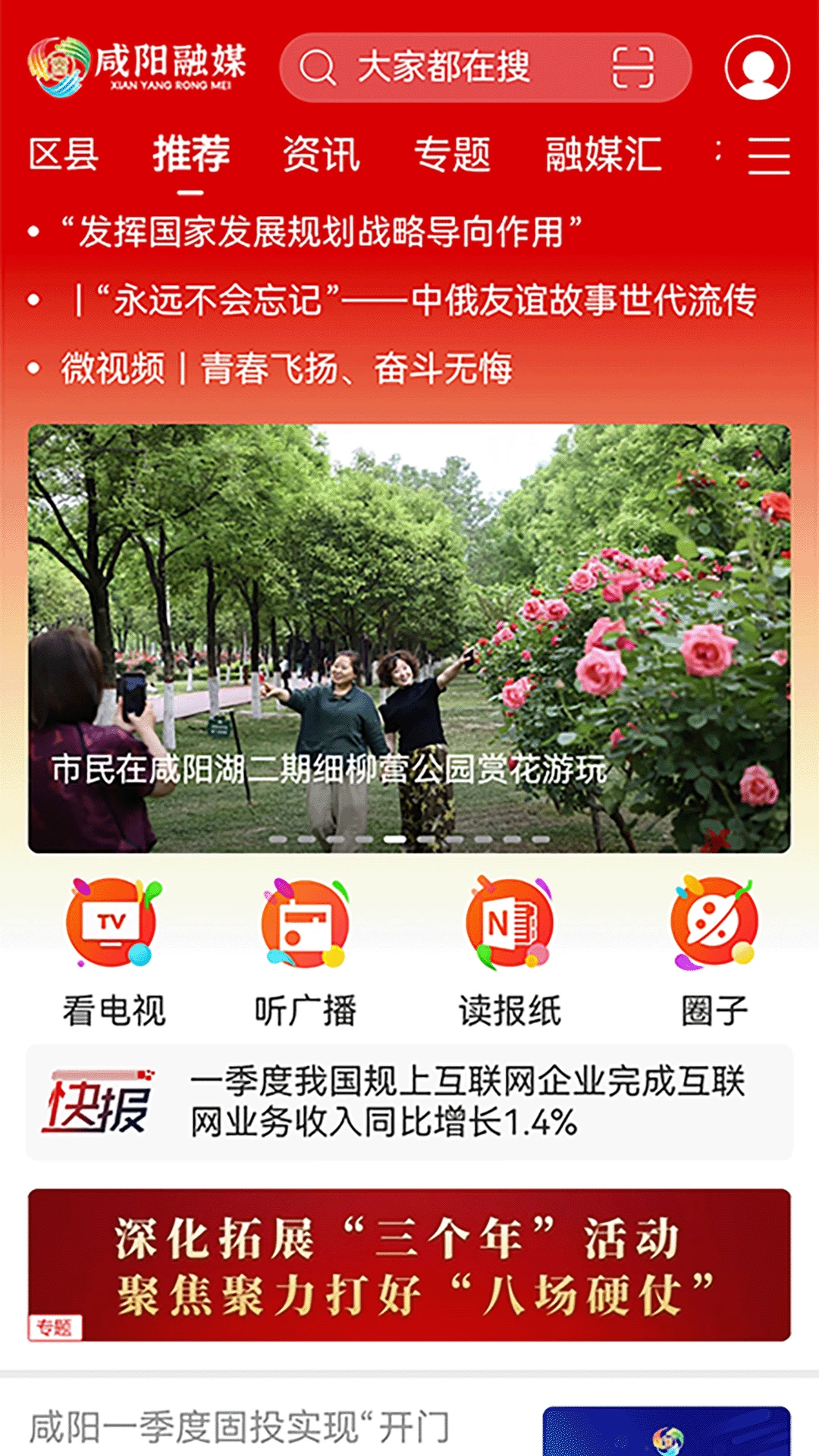
Task: Open the 快报 news flash item
Action: [x=409, y=1102]
